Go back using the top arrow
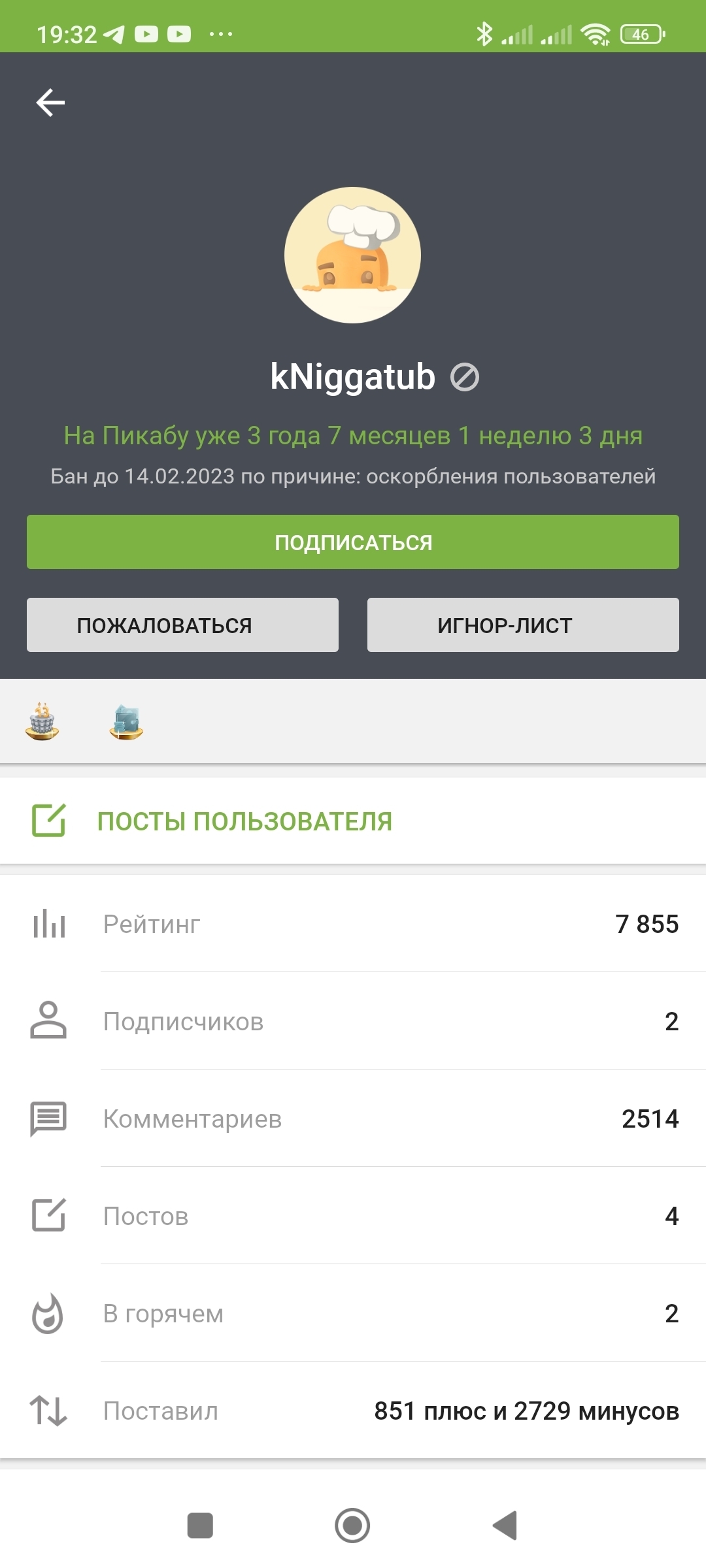The width and height of the screenshot is (706, 1568). click(50, 103)
